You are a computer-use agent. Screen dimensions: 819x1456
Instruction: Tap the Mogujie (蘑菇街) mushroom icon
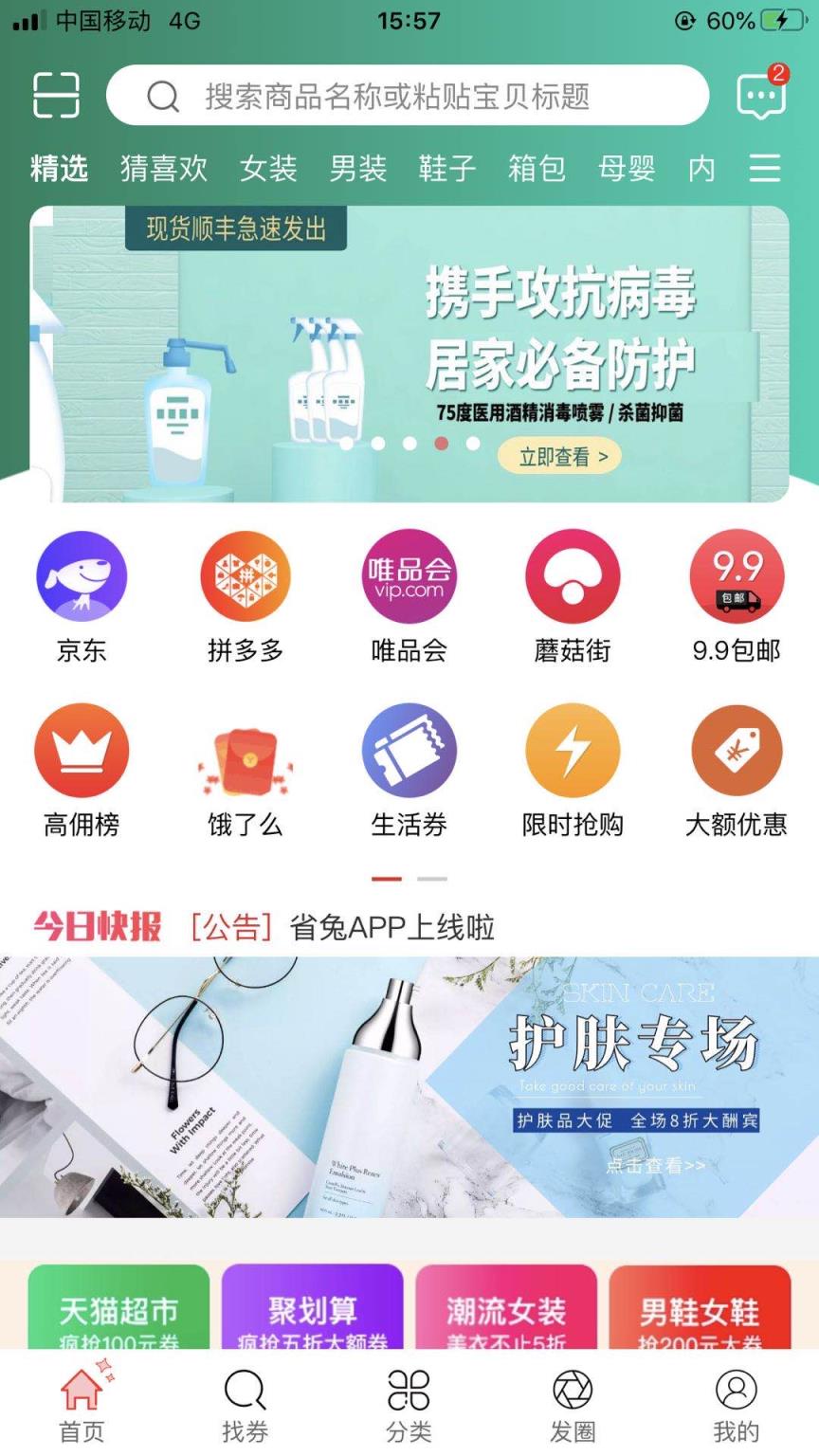pyautogui.click(x=573, y=574)
